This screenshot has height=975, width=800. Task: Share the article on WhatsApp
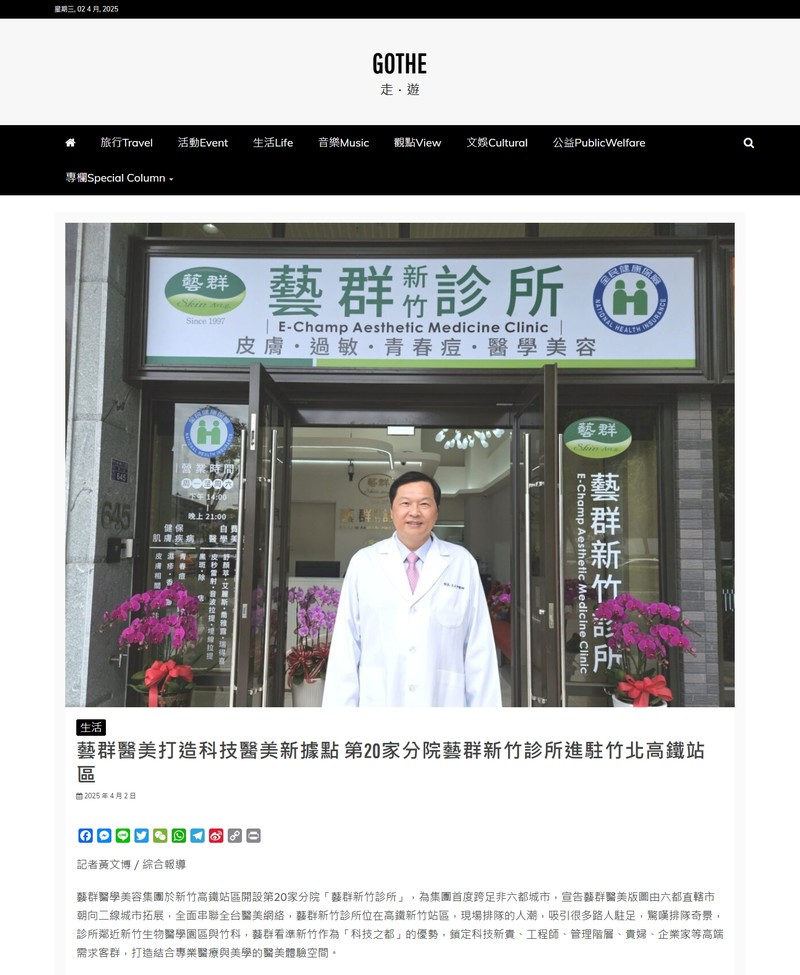(179, 836)
